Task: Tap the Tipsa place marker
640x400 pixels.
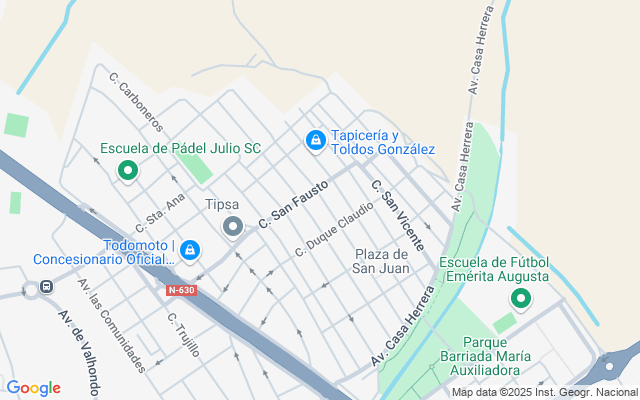Action: pyautogui.click(x=232, y=227)
